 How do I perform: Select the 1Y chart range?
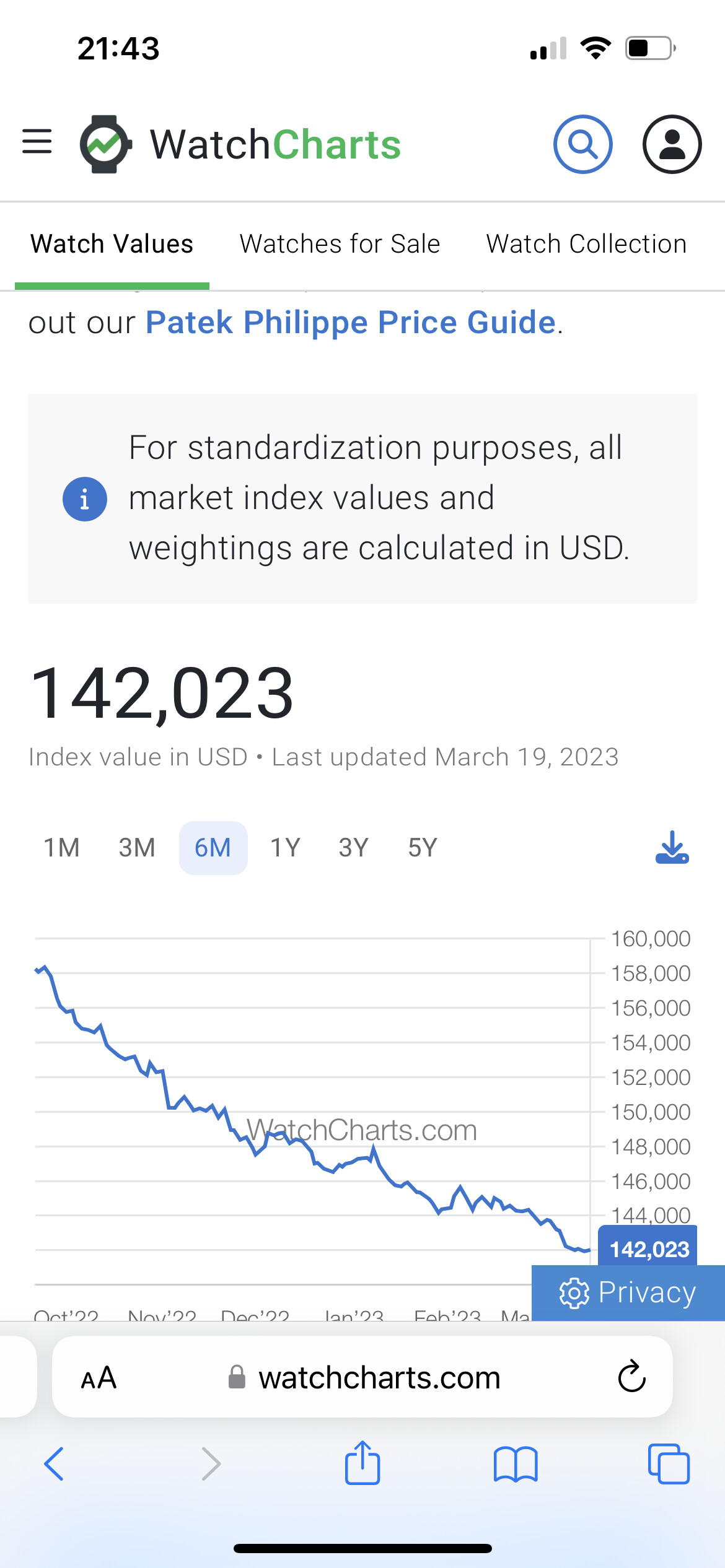(286, 848)
